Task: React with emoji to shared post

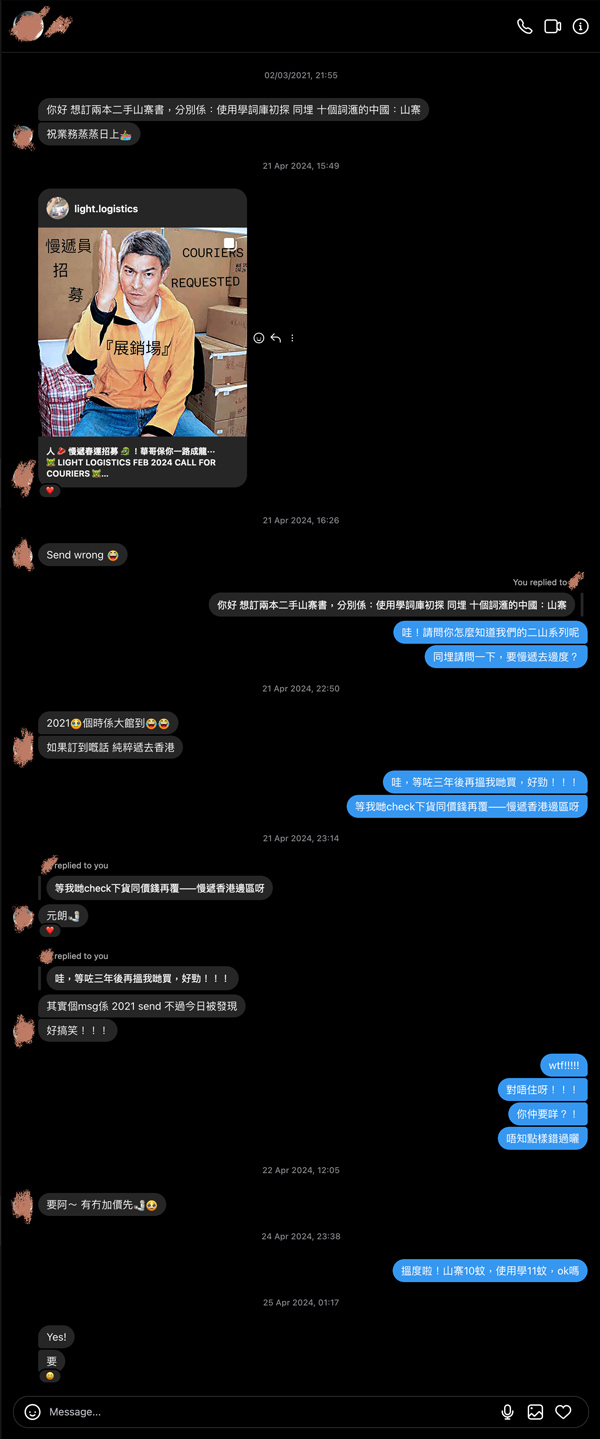Action: (x=258, y=338)
